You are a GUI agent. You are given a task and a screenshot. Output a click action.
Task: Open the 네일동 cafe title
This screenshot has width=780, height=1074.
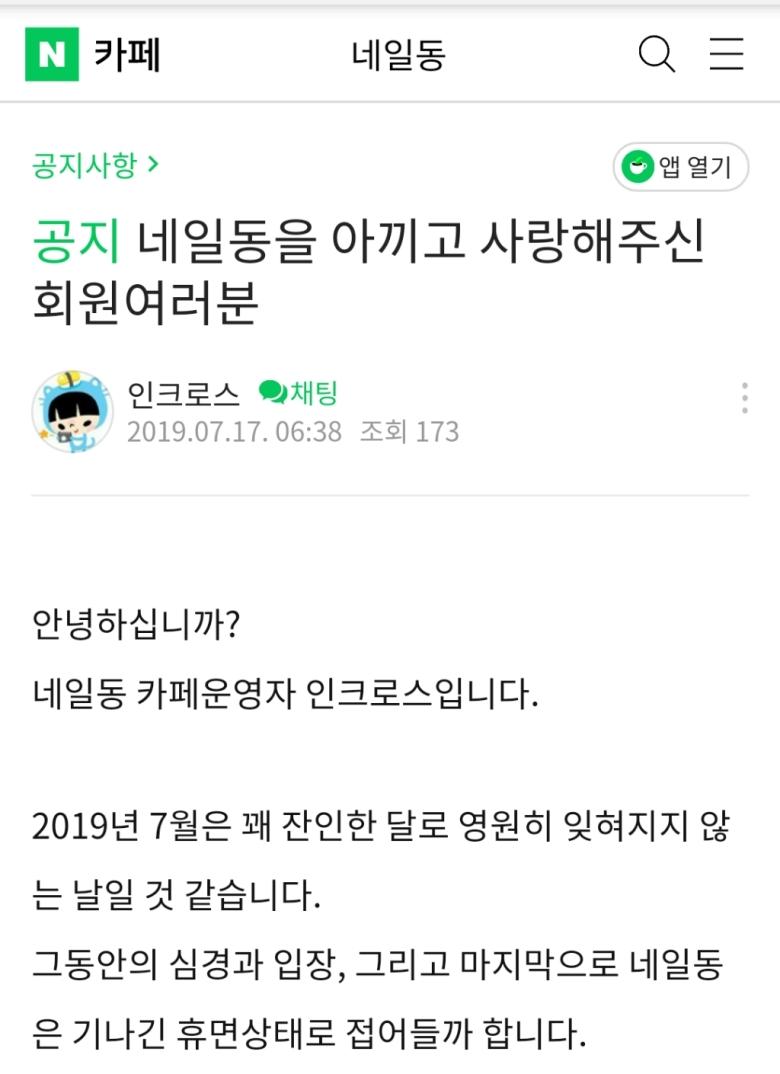397,54
